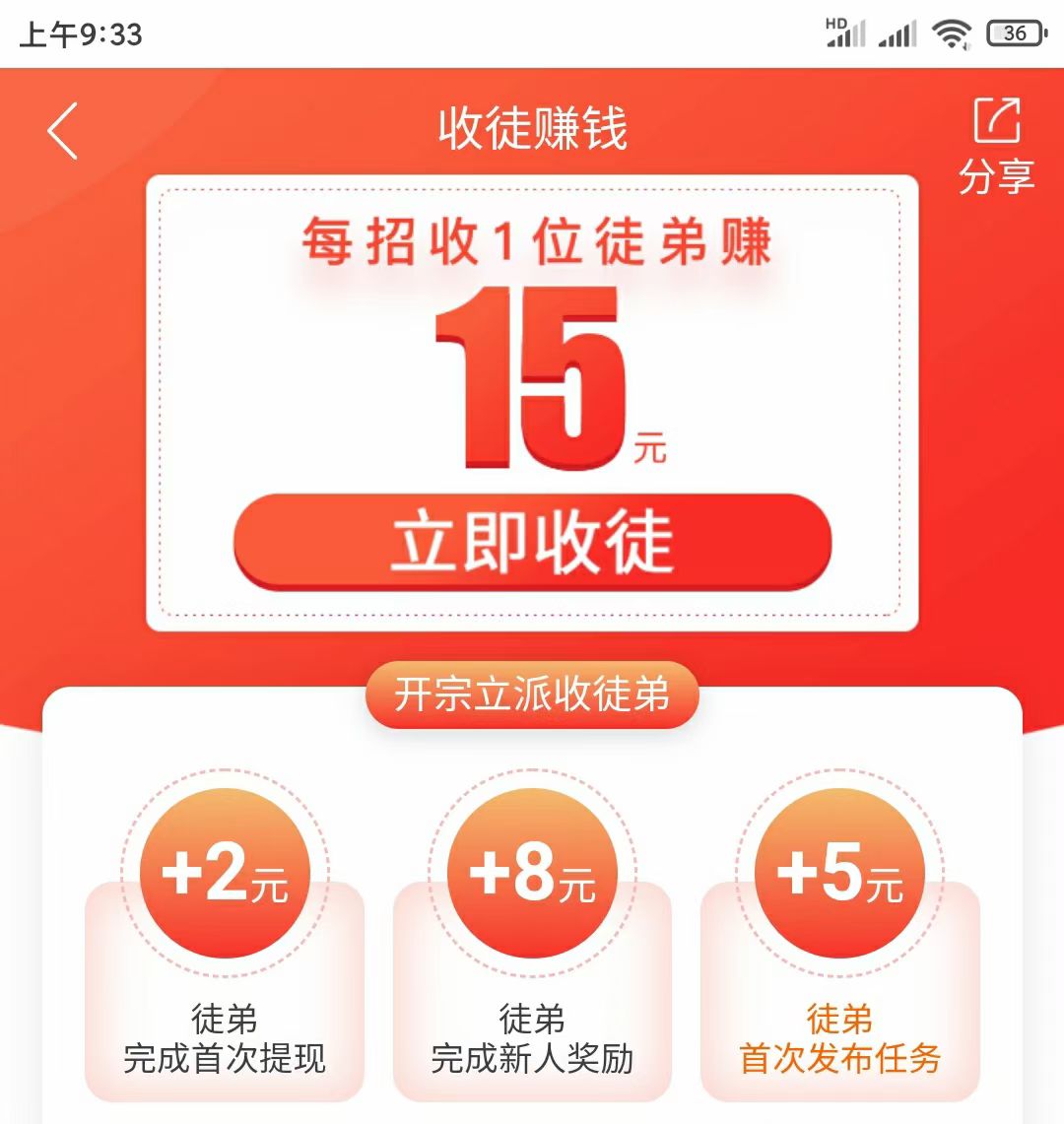This screenshot has width=1064, height=1124.
Task: Share this page via 分享
Action: tap(996, 145)
